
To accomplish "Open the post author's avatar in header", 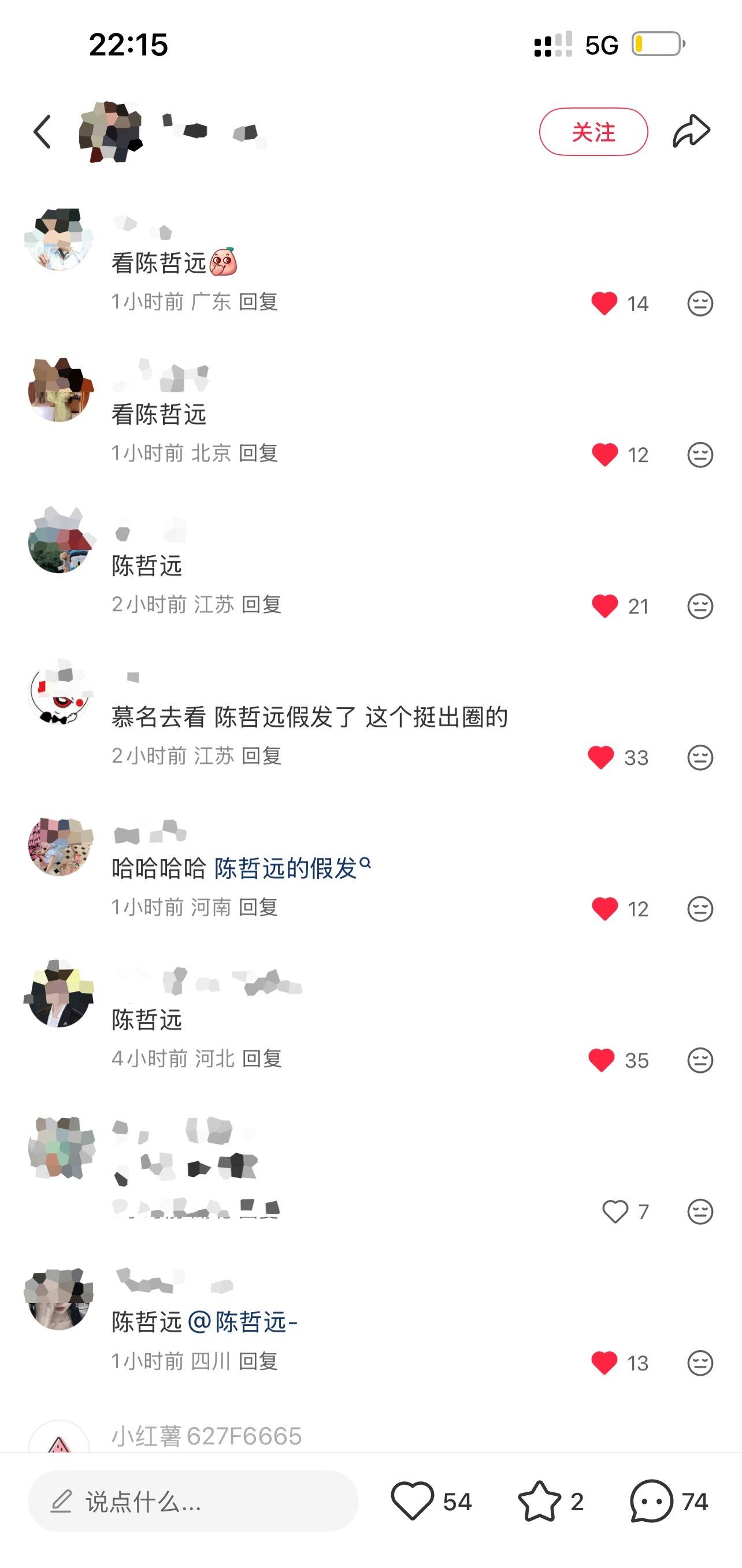I will [x=110, y=132].
